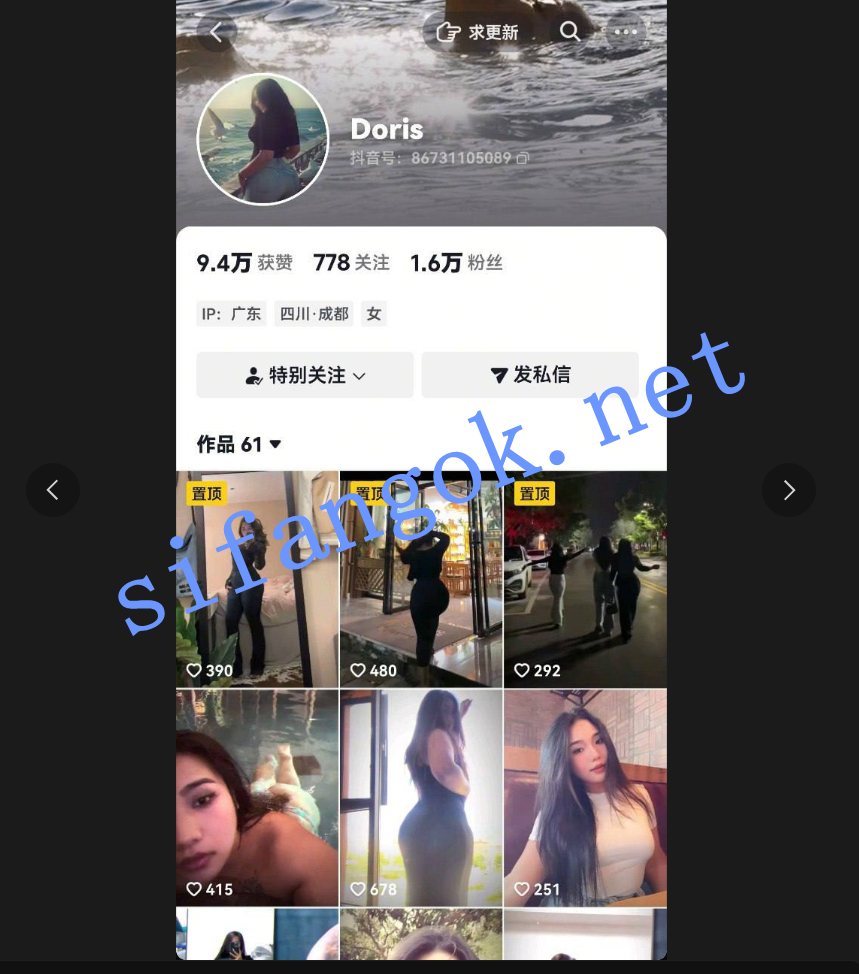Toggle like on the 480-likes video
Viewport: 859px width, 974px height.
(x=357, y=670)
